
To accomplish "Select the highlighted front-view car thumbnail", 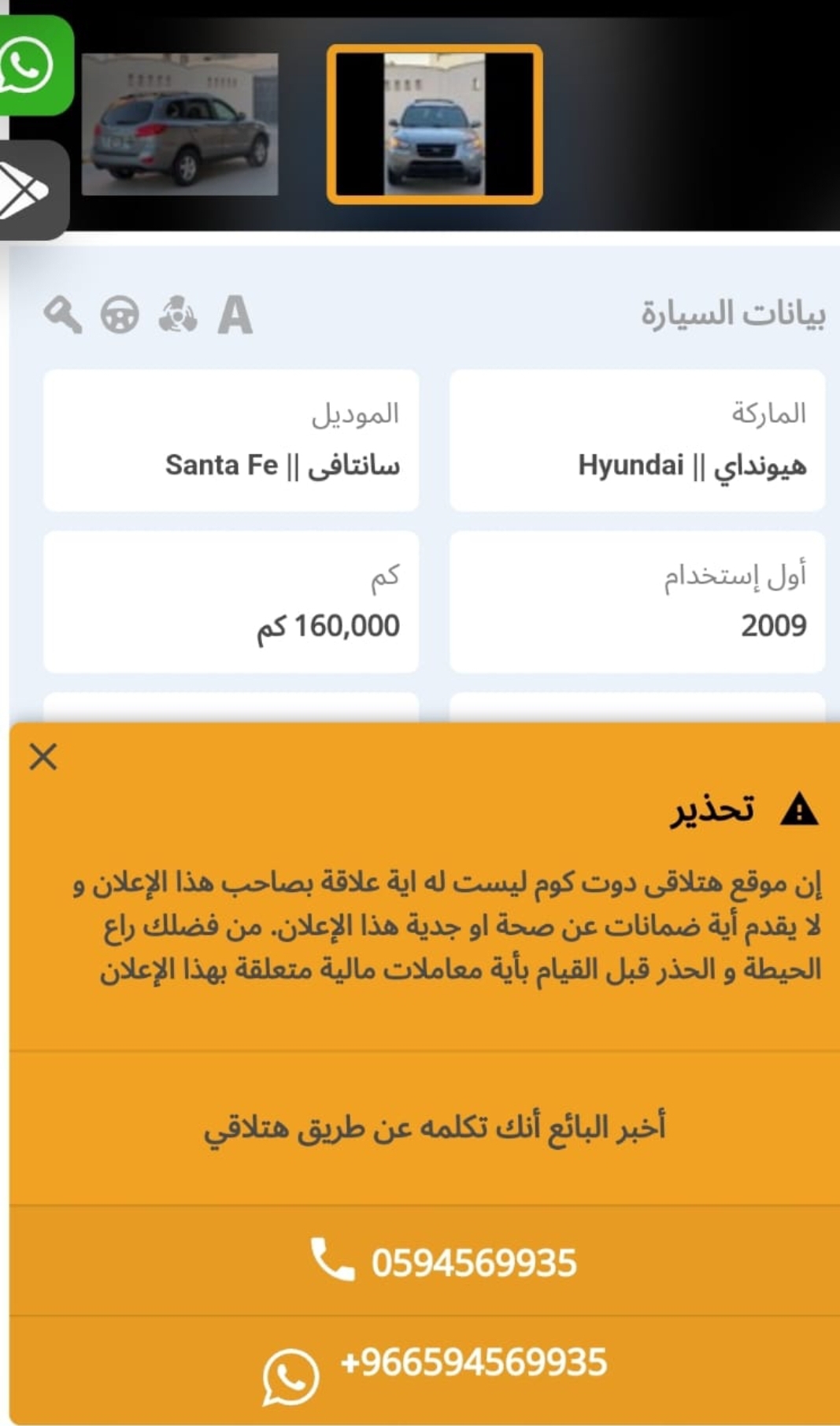I will coord(435,124).
